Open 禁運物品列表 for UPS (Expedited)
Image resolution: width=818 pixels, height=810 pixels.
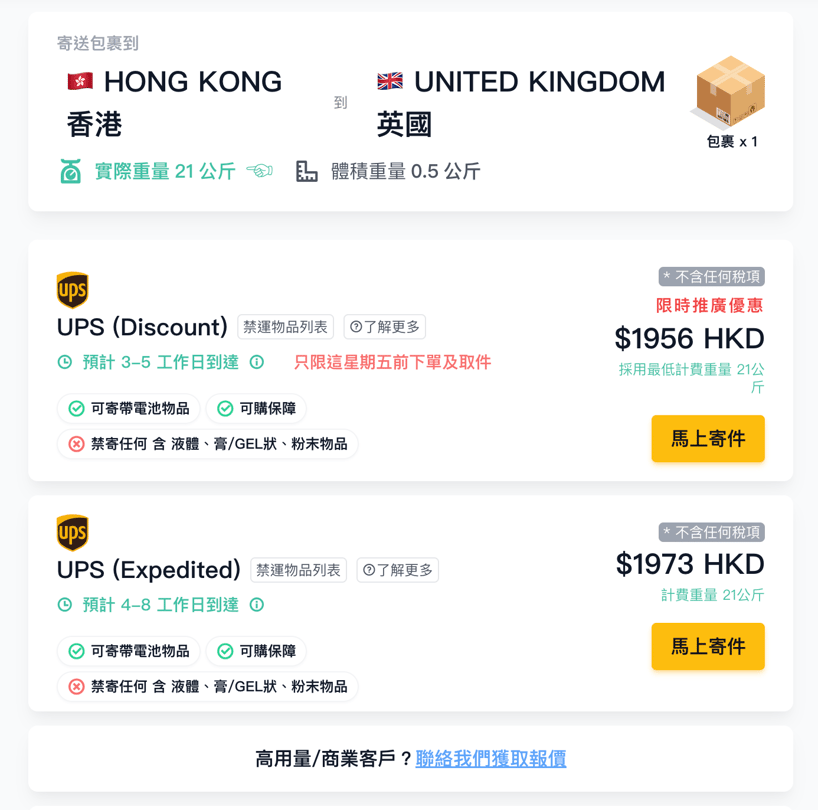tap(298, 570)
